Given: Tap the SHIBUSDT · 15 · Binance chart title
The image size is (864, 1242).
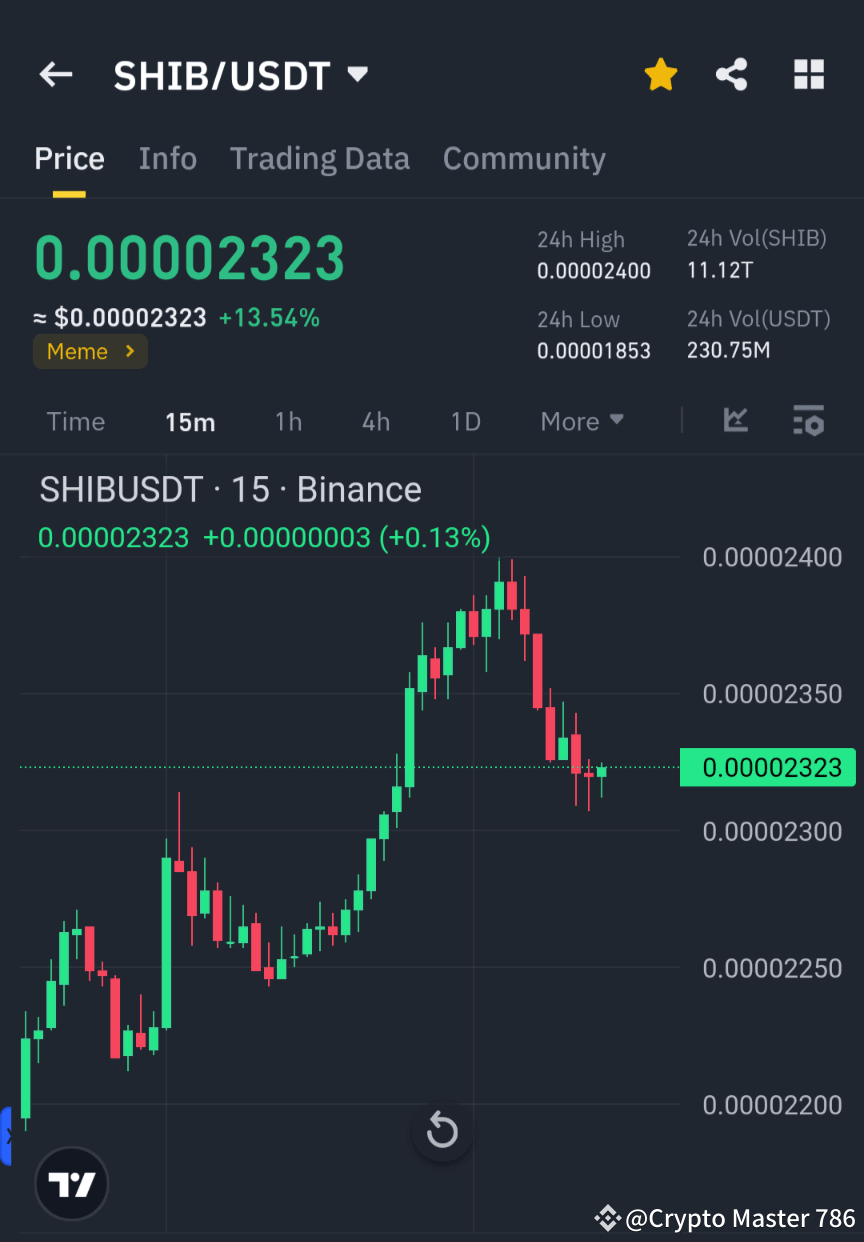Looking at the screenshot, I should tap(229, 489).
